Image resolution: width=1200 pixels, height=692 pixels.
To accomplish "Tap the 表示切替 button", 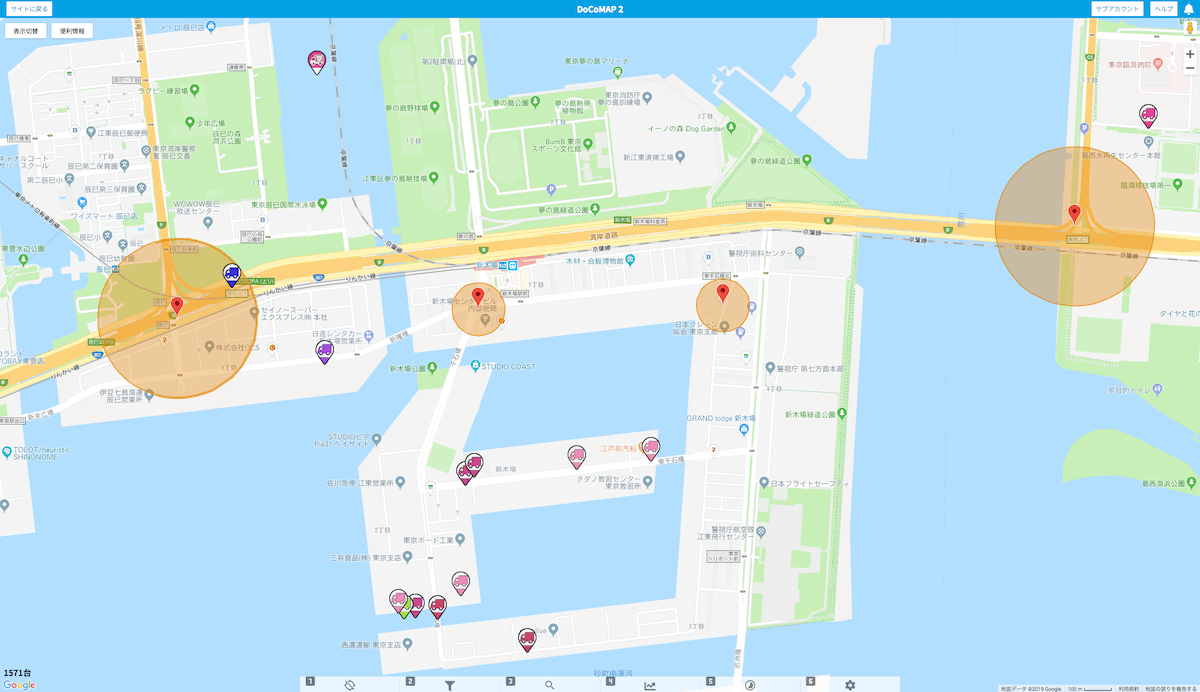I will coord(25,31).
